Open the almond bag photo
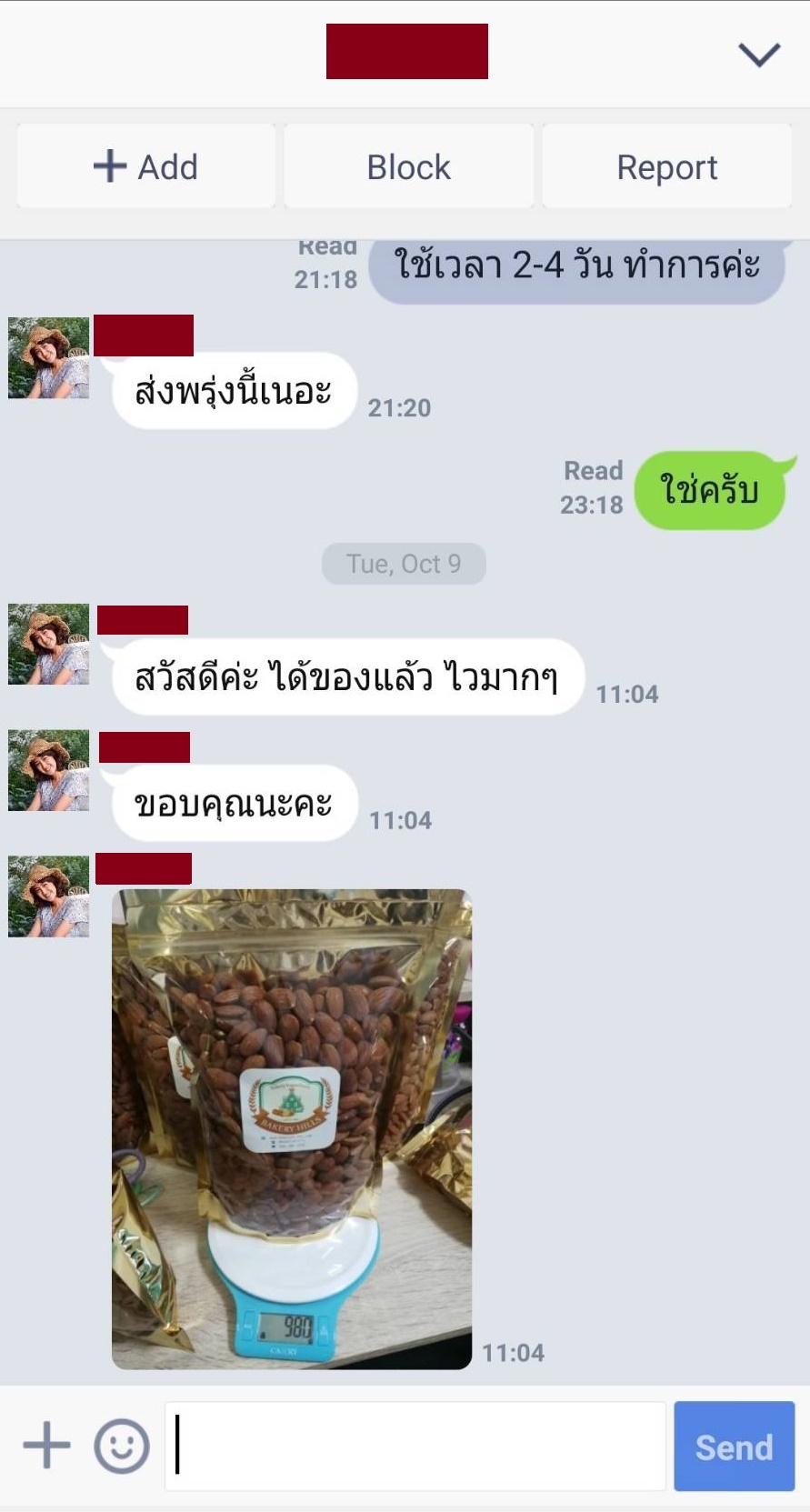 click(291, 1128)
